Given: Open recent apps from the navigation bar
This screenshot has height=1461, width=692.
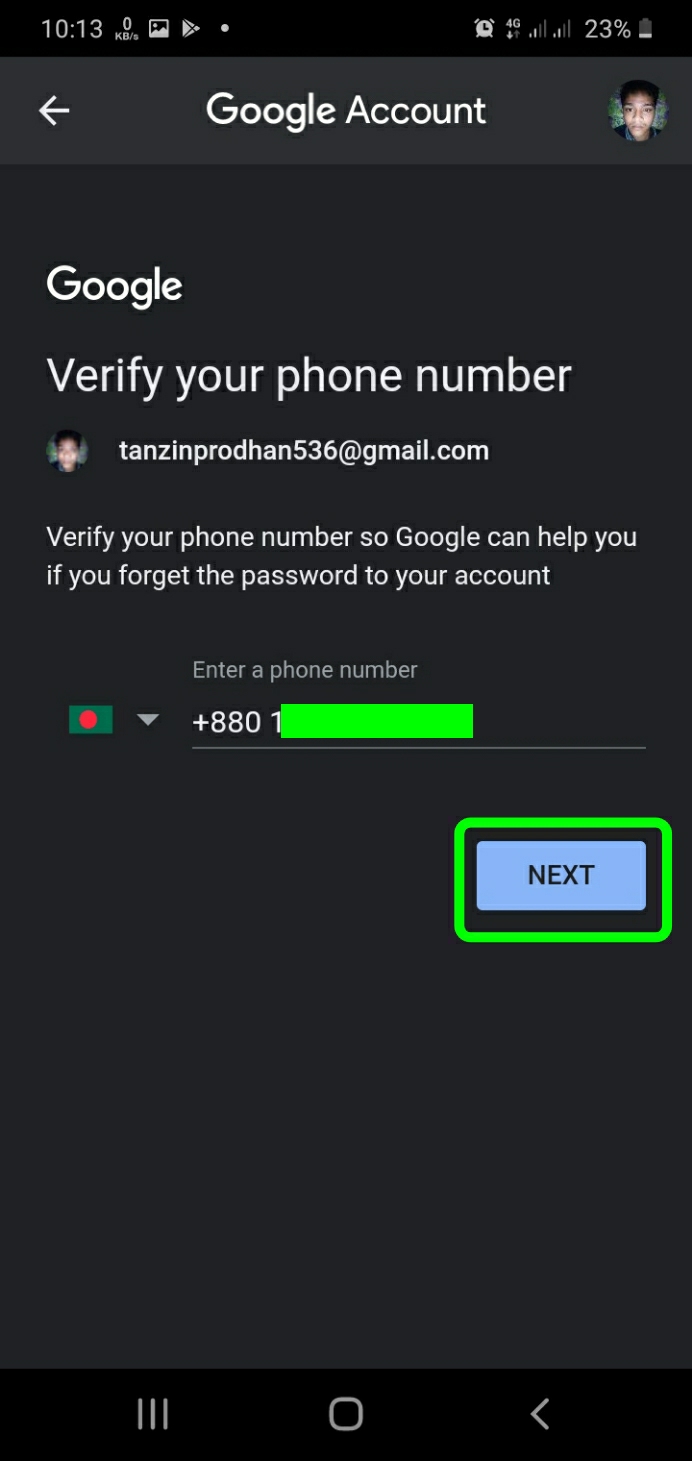Looking at the screenshot, I should coord(152,1414).
